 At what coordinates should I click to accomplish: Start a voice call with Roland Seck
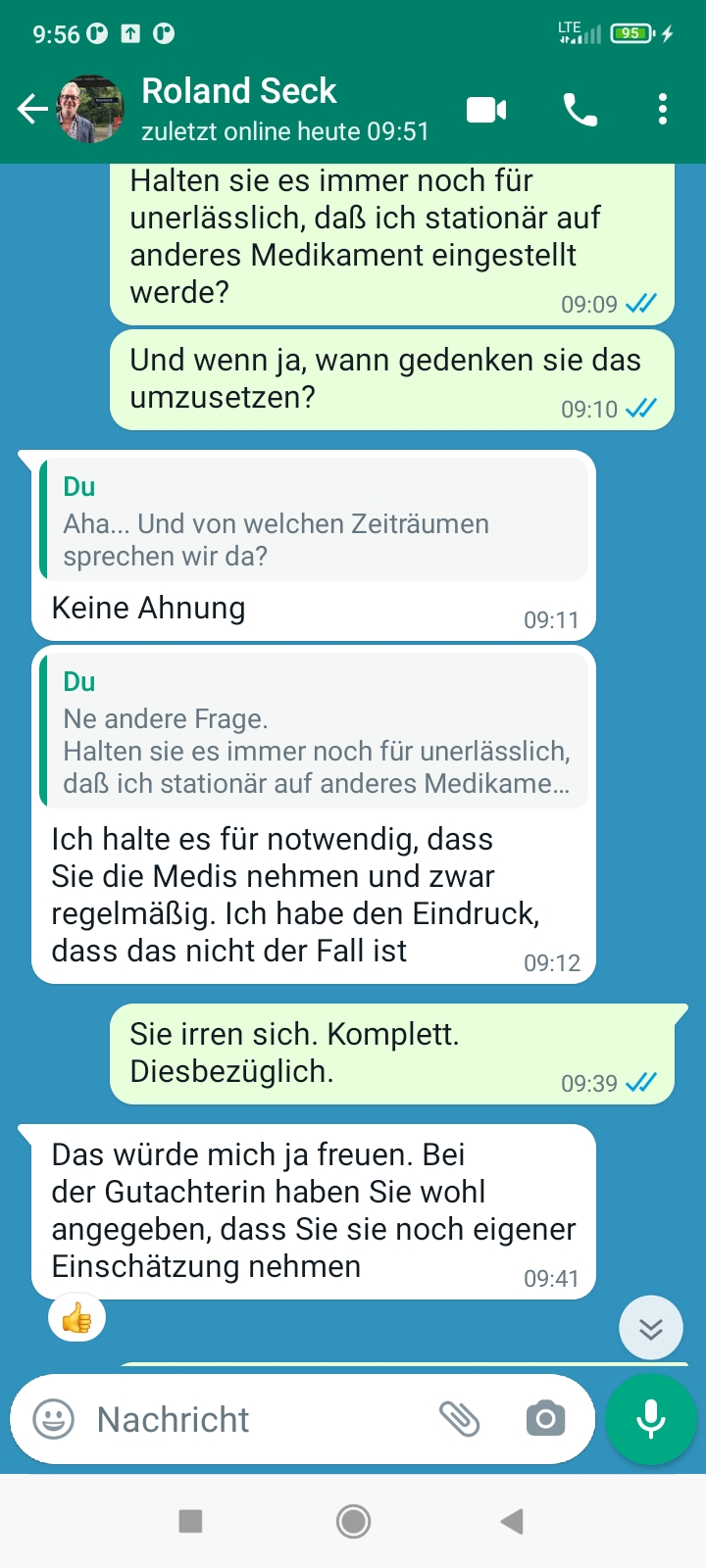580,109
